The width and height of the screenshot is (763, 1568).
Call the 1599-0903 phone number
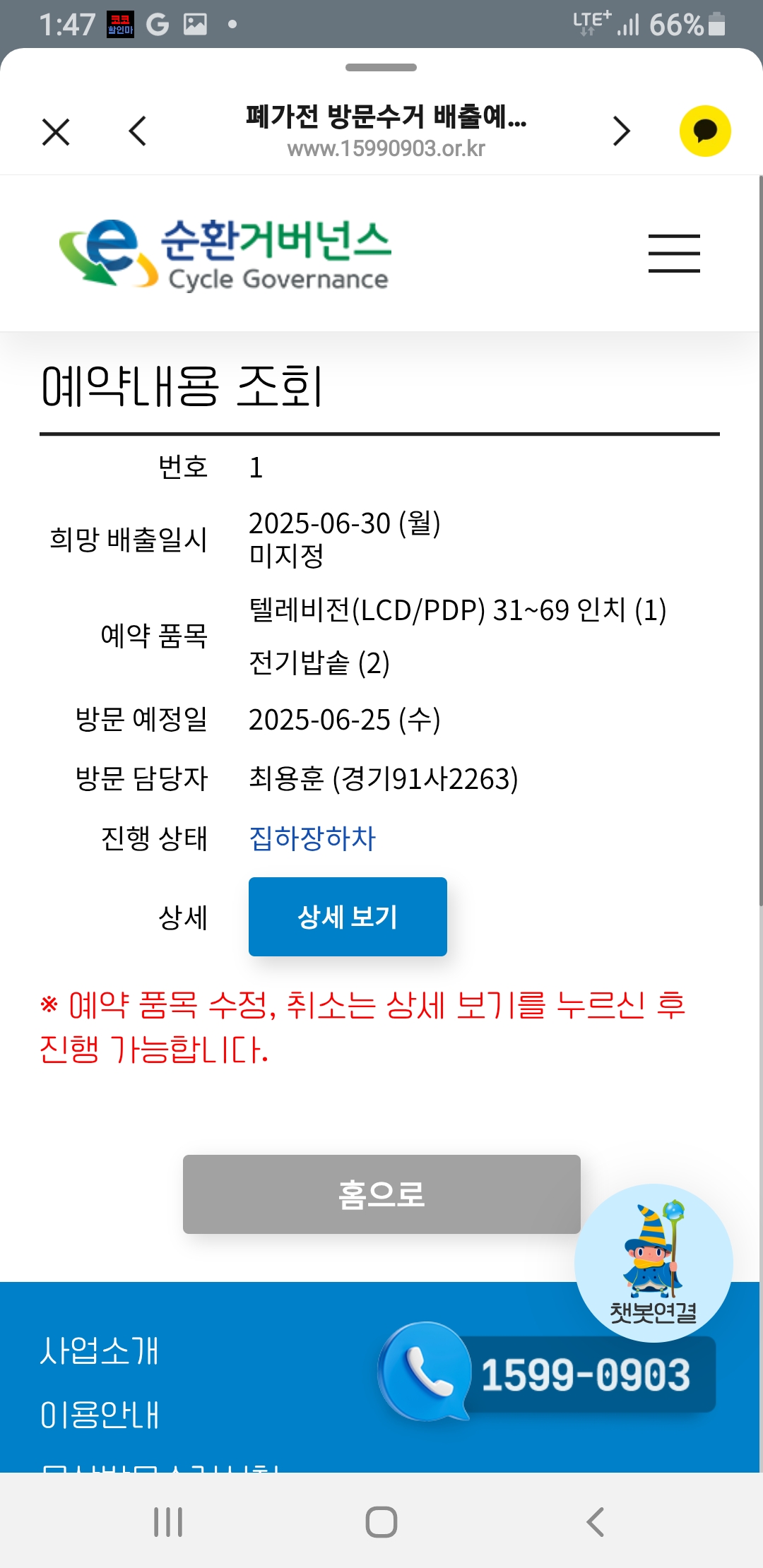pos(548,1374)
